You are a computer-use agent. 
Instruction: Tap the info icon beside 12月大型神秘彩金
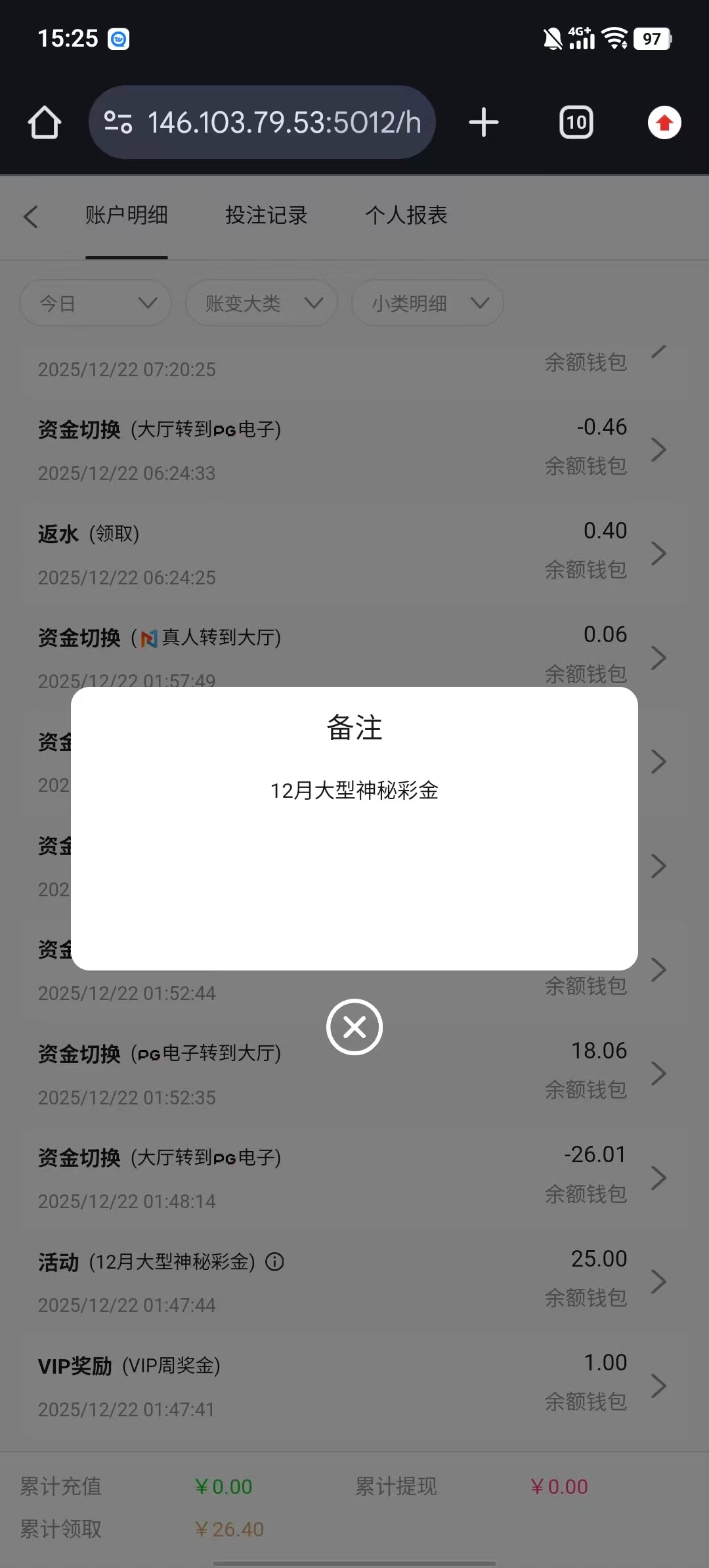[274, 1261]
